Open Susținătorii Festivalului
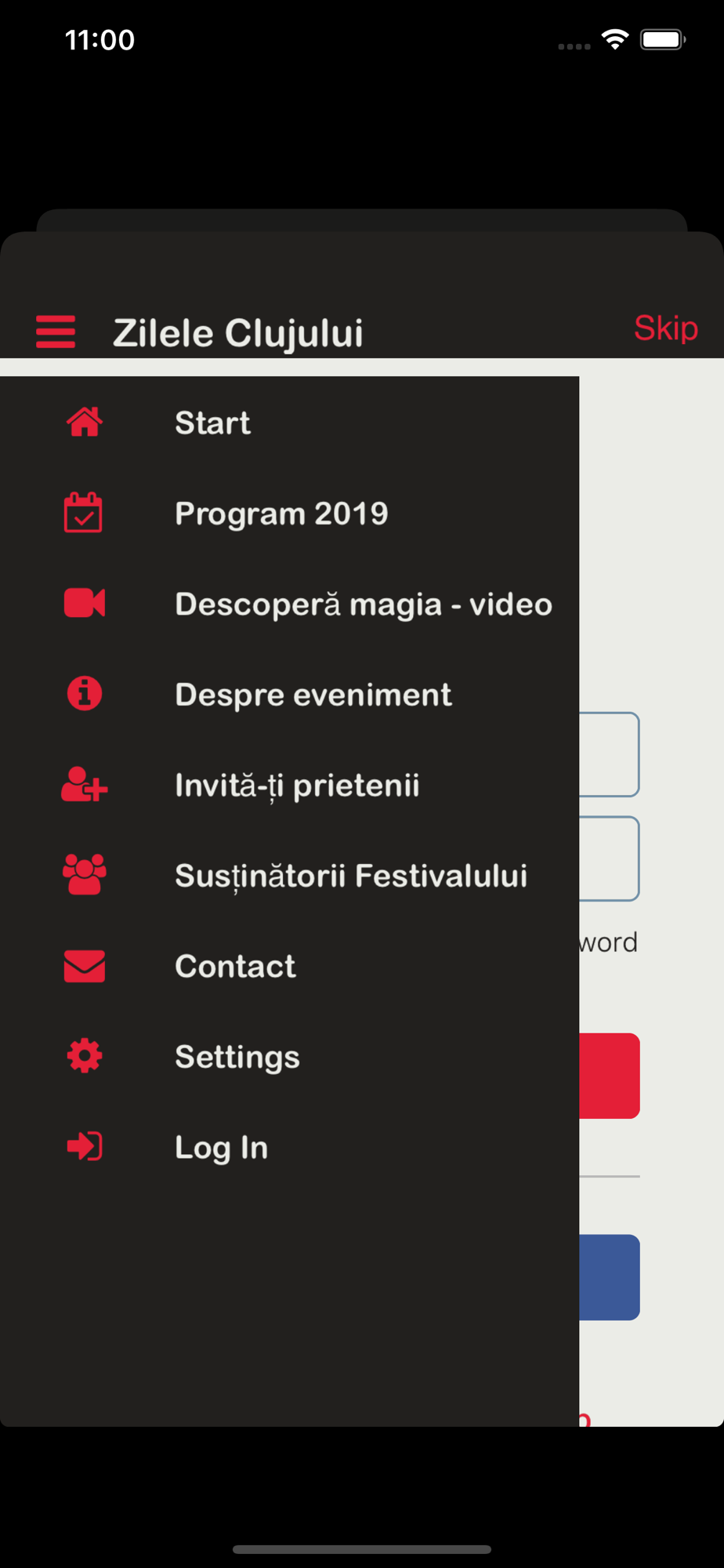Screen dimensions: 724x1568 [x=290, y=876]
